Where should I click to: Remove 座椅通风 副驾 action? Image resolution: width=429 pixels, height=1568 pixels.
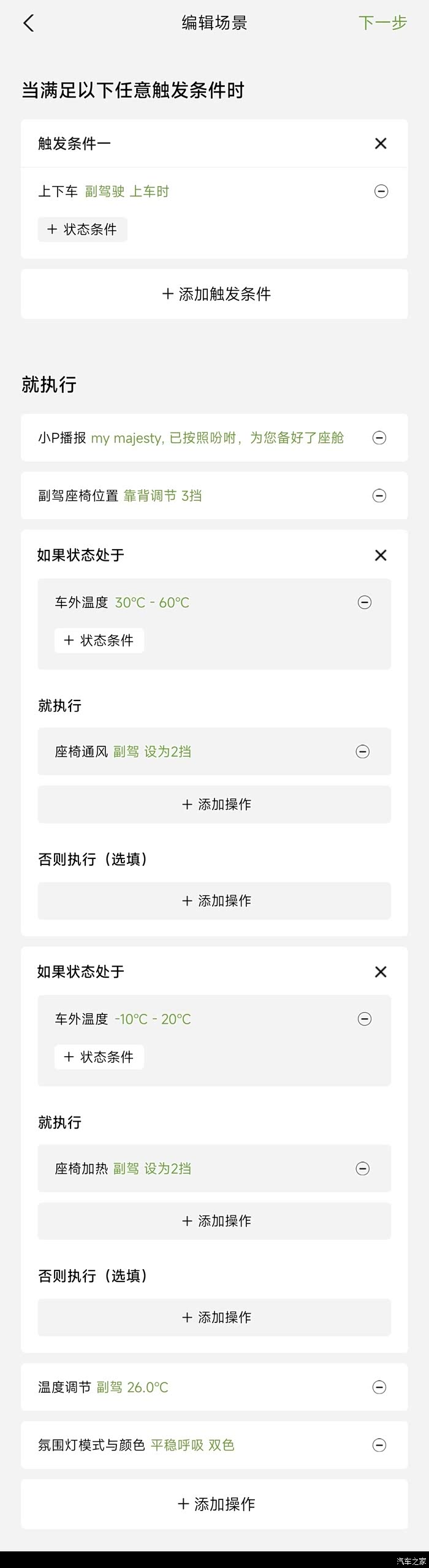pyautogui.click(x=363, y=751)
